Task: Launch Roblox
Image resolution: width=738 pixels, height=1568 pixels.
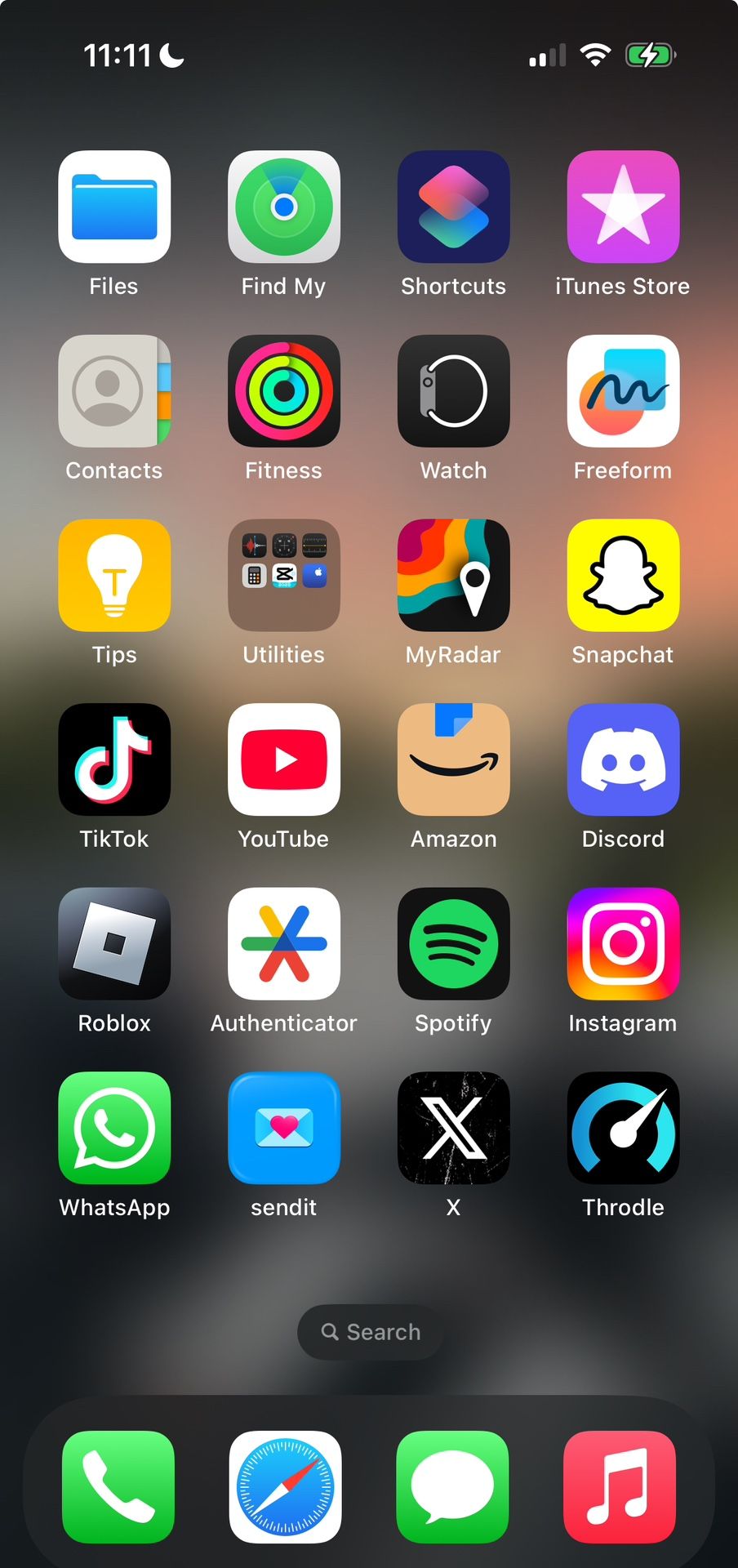Action: [x=114, y=943]
